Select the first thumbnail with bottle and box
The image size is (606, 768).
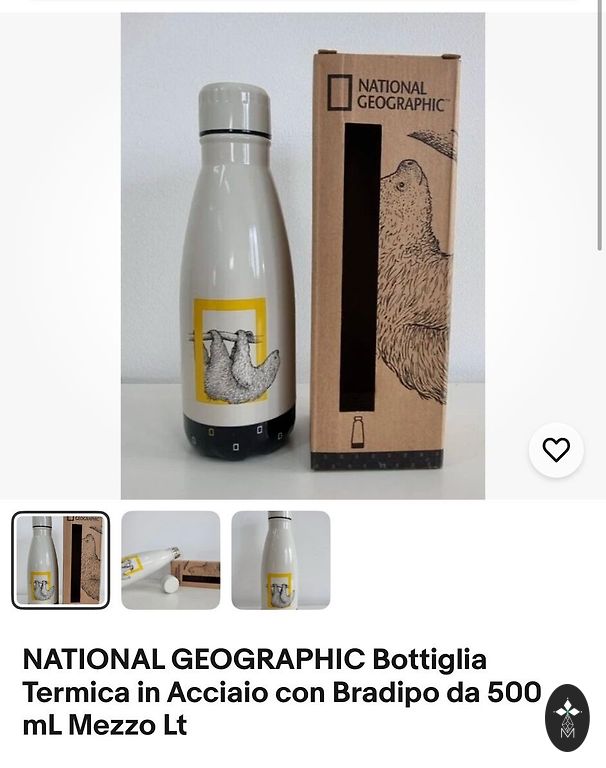[x=61, y=560]
